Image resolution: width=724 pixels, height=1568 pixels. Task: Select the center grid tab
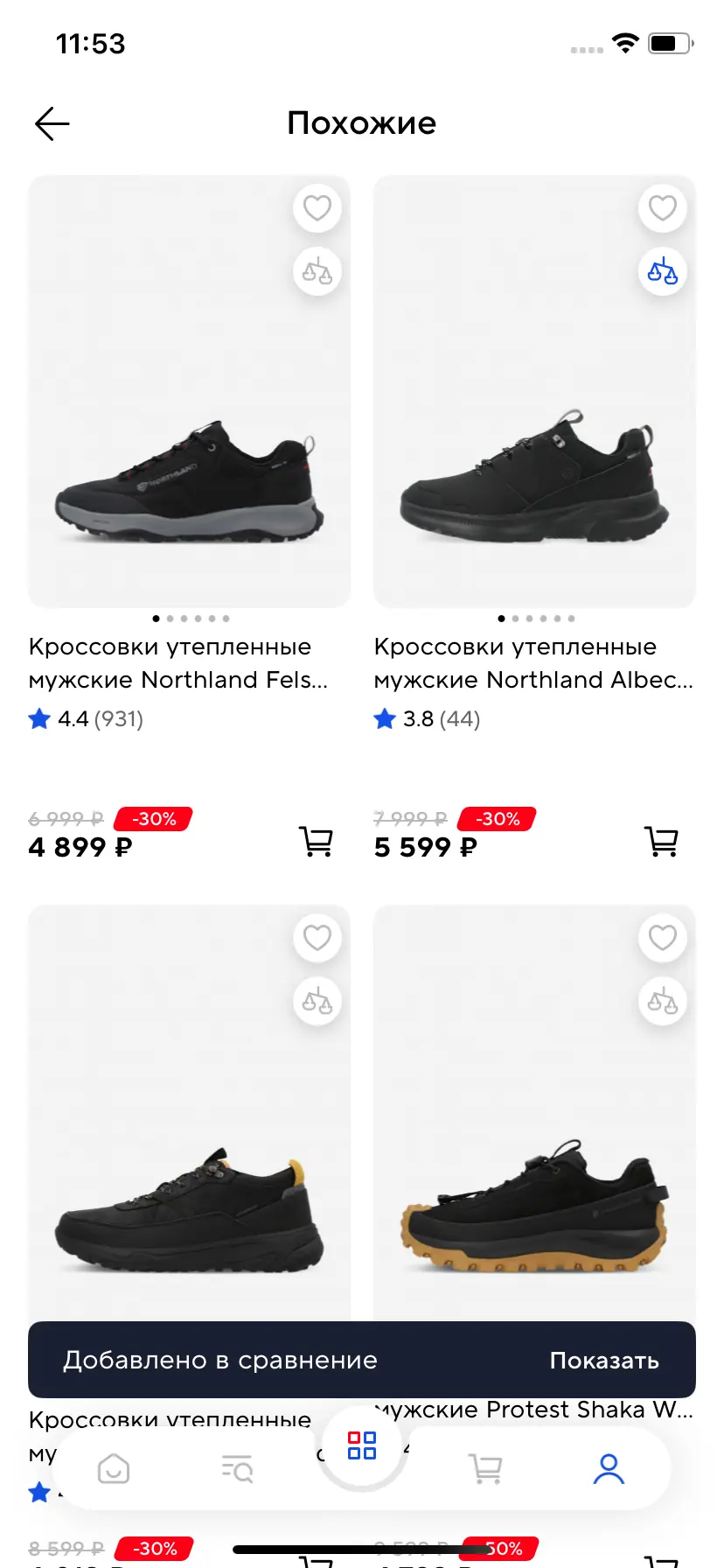click(362, 1445)
